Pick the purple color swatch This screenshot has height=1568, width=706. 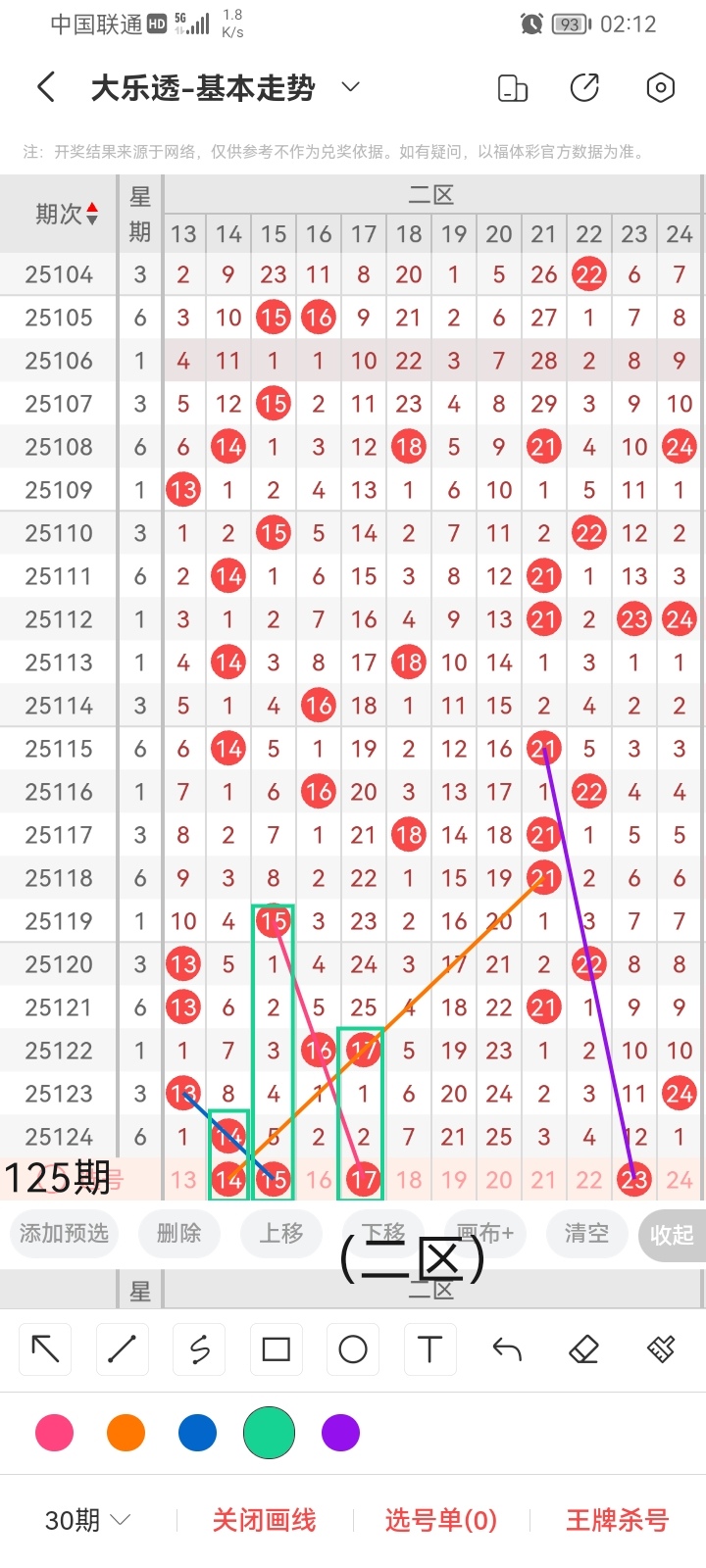click(340, 1433)
